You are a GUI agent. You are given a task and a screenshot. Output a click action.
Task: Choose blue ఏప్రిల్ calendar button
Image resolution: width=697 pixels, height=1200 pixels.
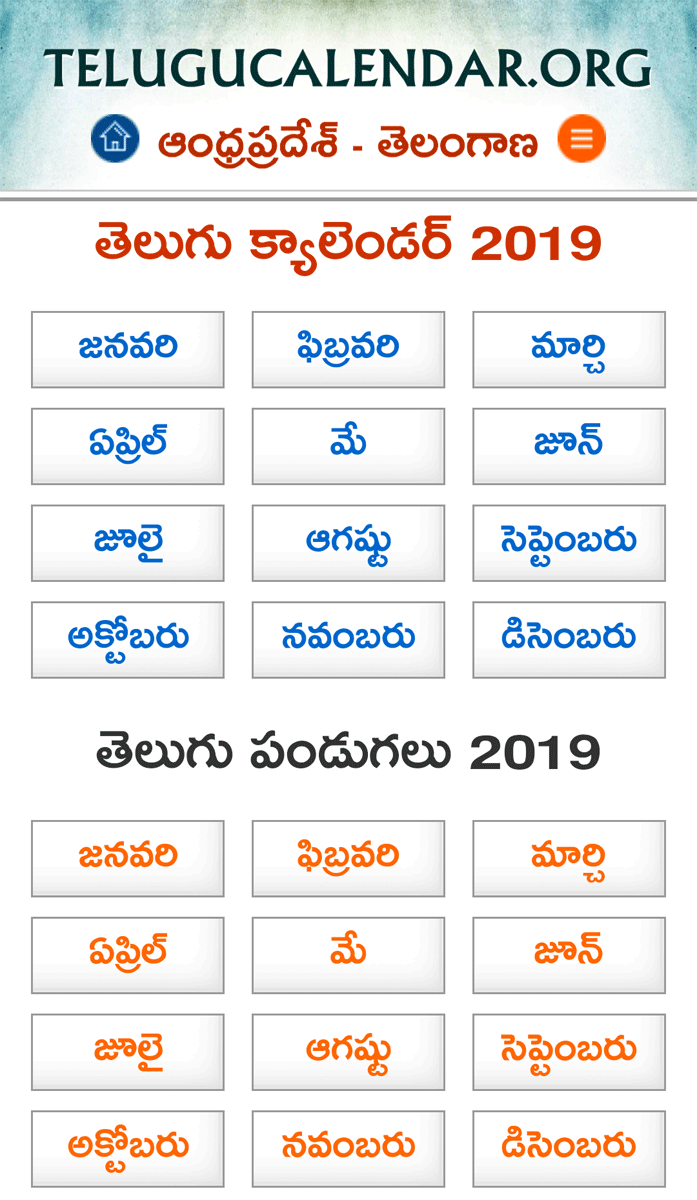tap(128, 446)
